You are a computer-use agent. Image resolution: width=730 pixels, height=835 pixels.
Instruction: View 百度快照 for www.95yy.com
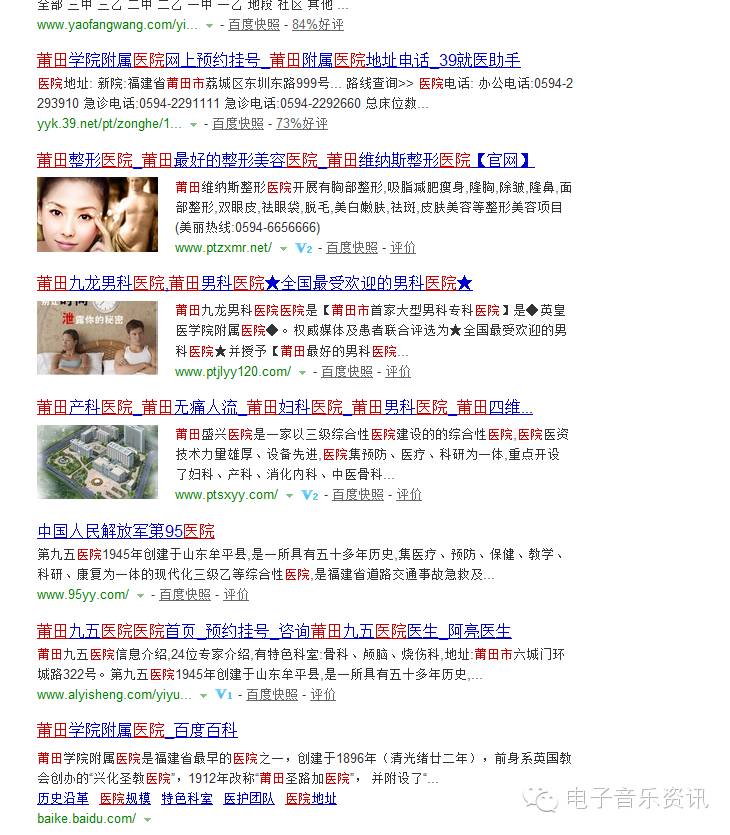click(x=185, y=595)
